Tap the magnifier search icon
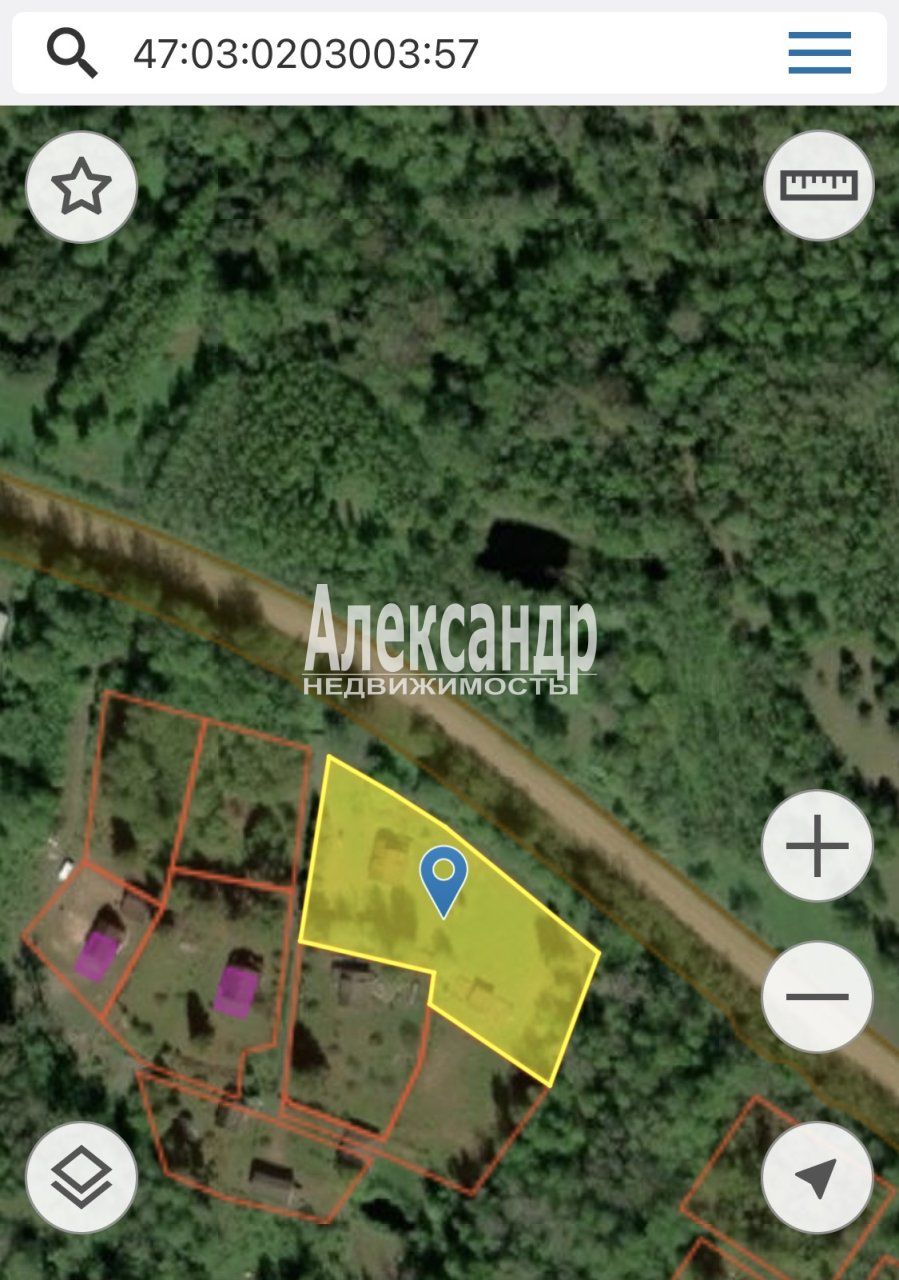899x1280 pixels. click(72, 53)
